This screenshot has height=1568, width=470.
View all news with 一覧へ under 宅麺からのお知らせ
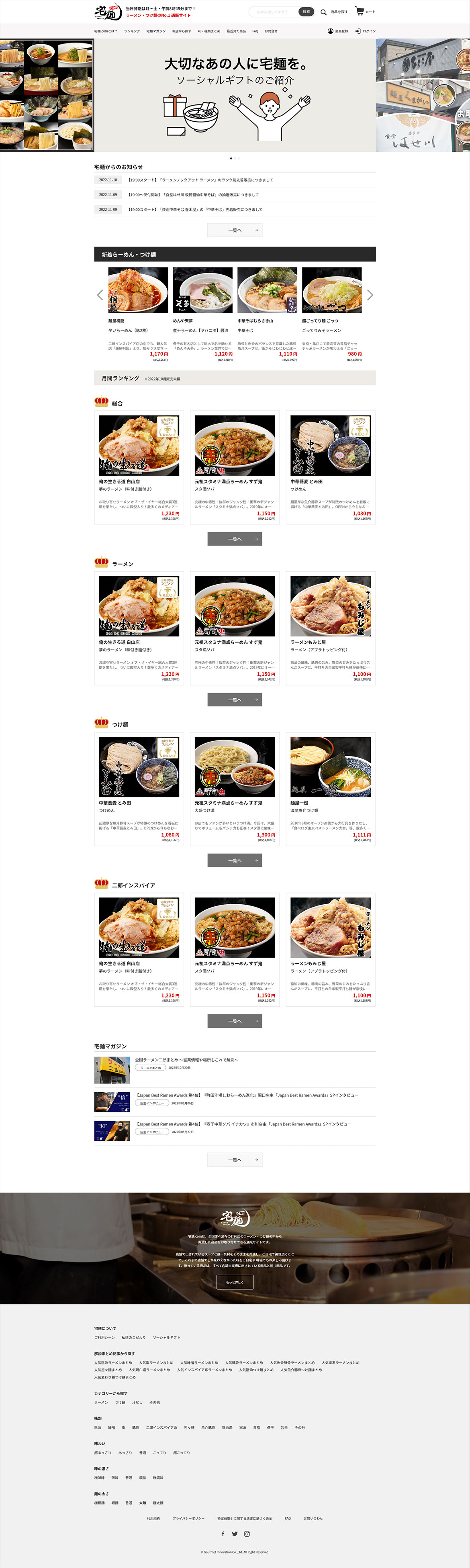(x=234, y=230)
